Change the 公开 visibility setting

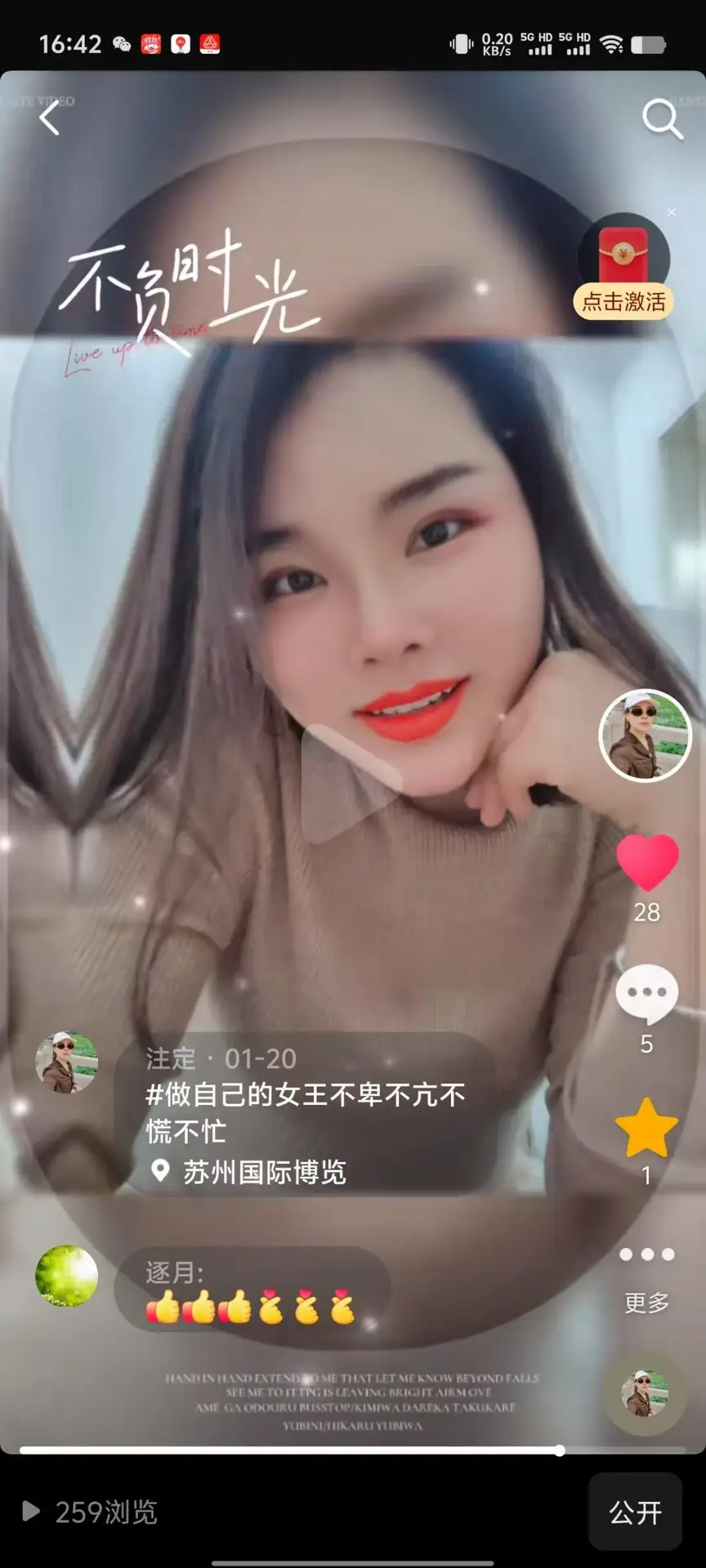click(635, 1512)
